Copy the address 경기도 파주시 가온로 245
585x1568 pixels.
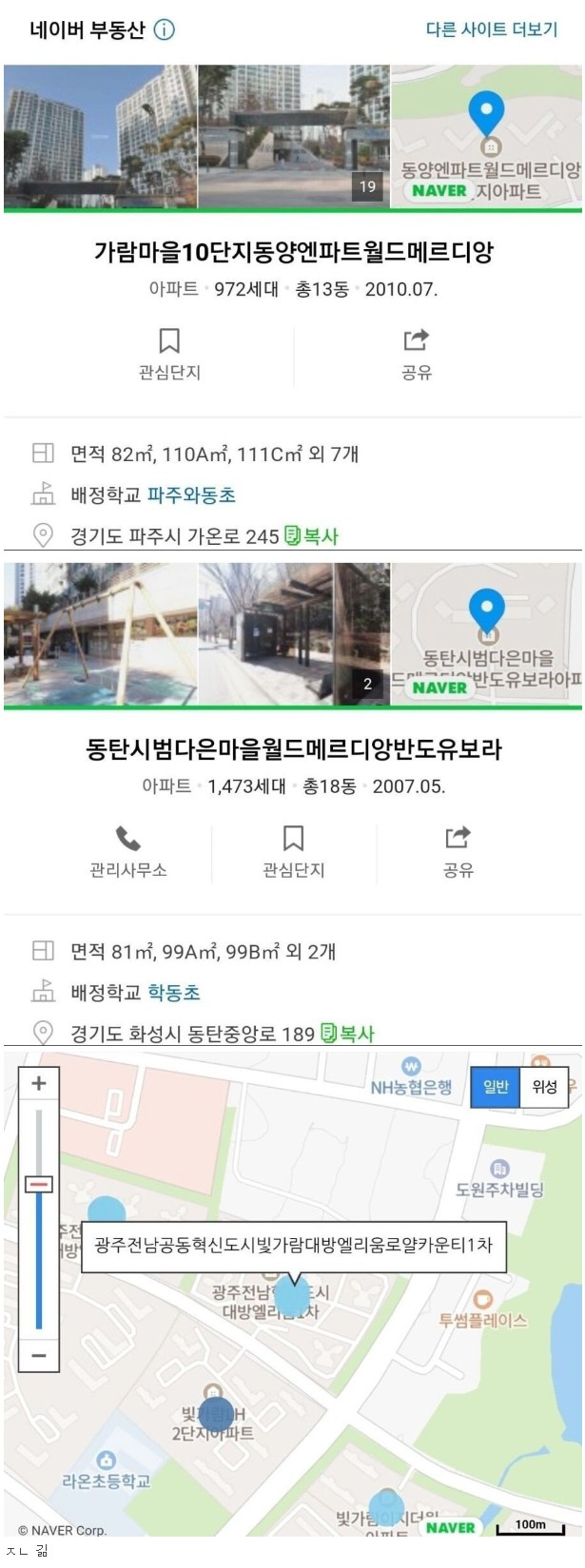point(312,535)
